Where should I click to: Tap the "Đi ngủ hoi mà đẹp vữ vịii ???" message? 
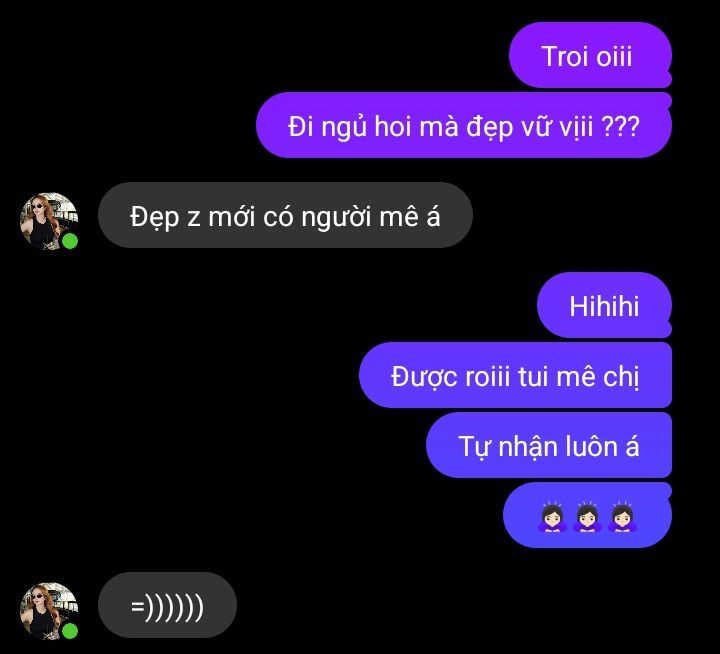pyautogui.click(x=463, y=126)
